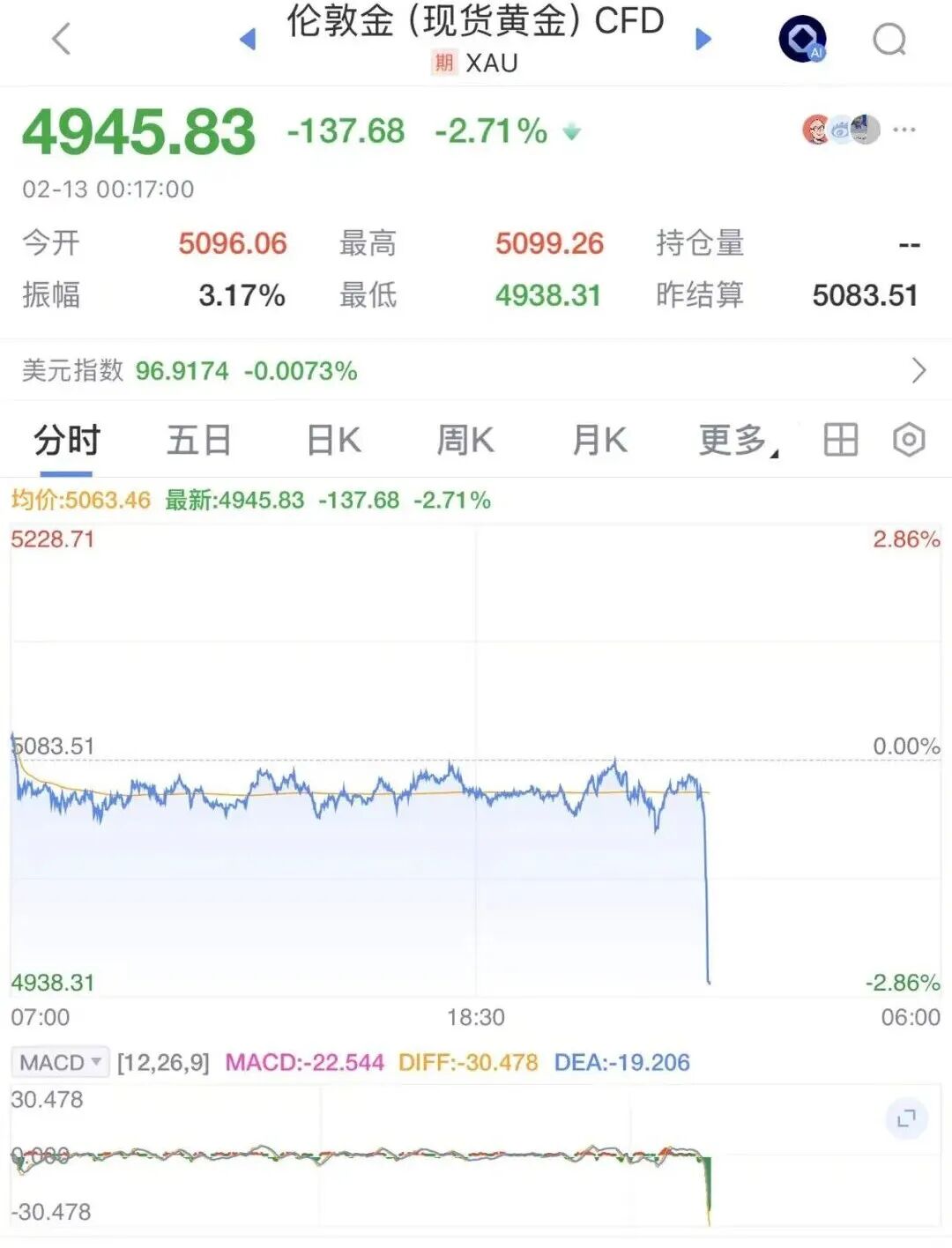Image resolution: width=952 pixels, height=1248 pixels.
Task: Open chart settings hexagon icon
Action: tap(909, 439)
